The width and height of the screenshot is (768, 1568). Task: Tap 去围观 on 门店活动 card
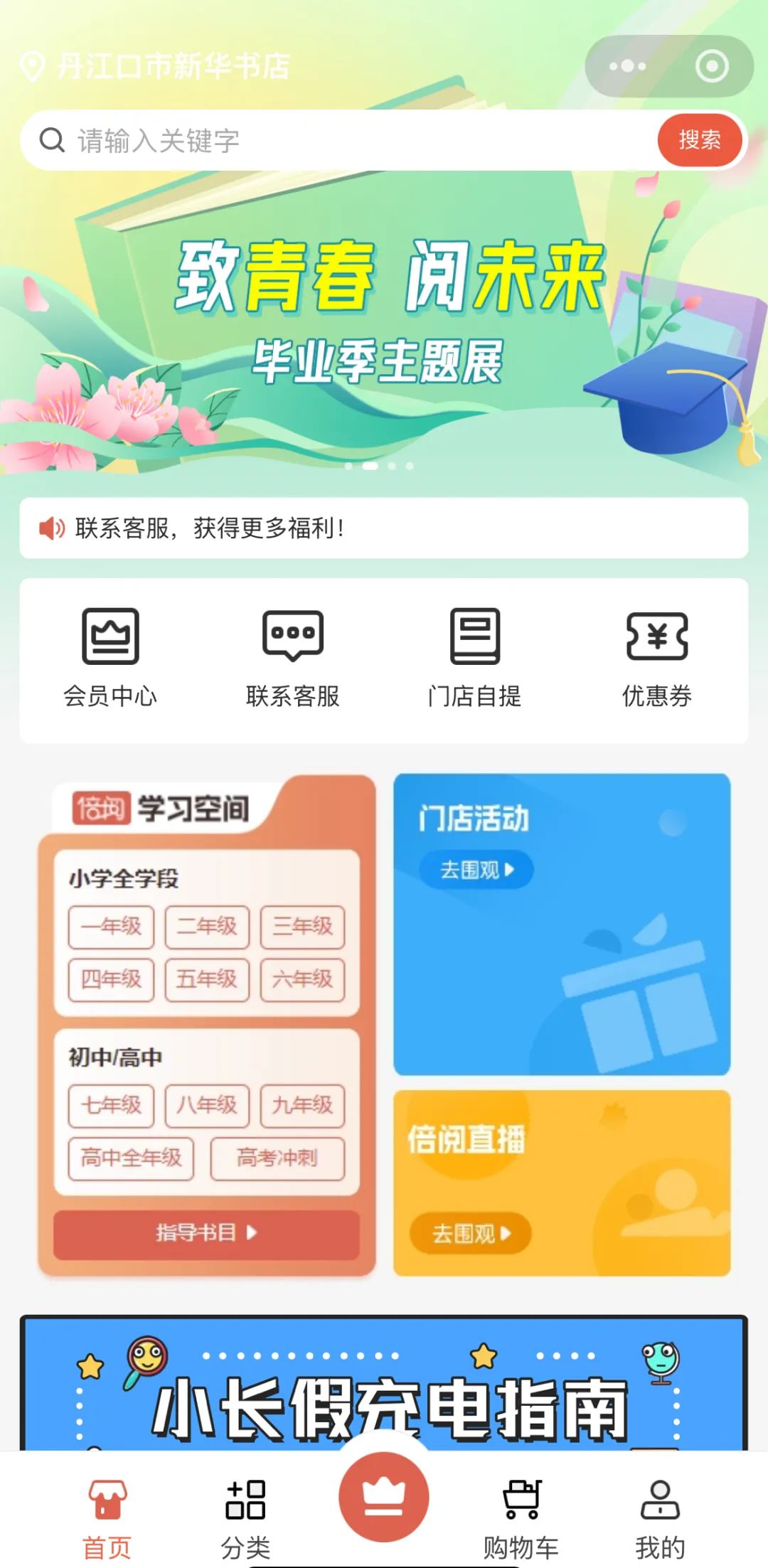(476, 869)
